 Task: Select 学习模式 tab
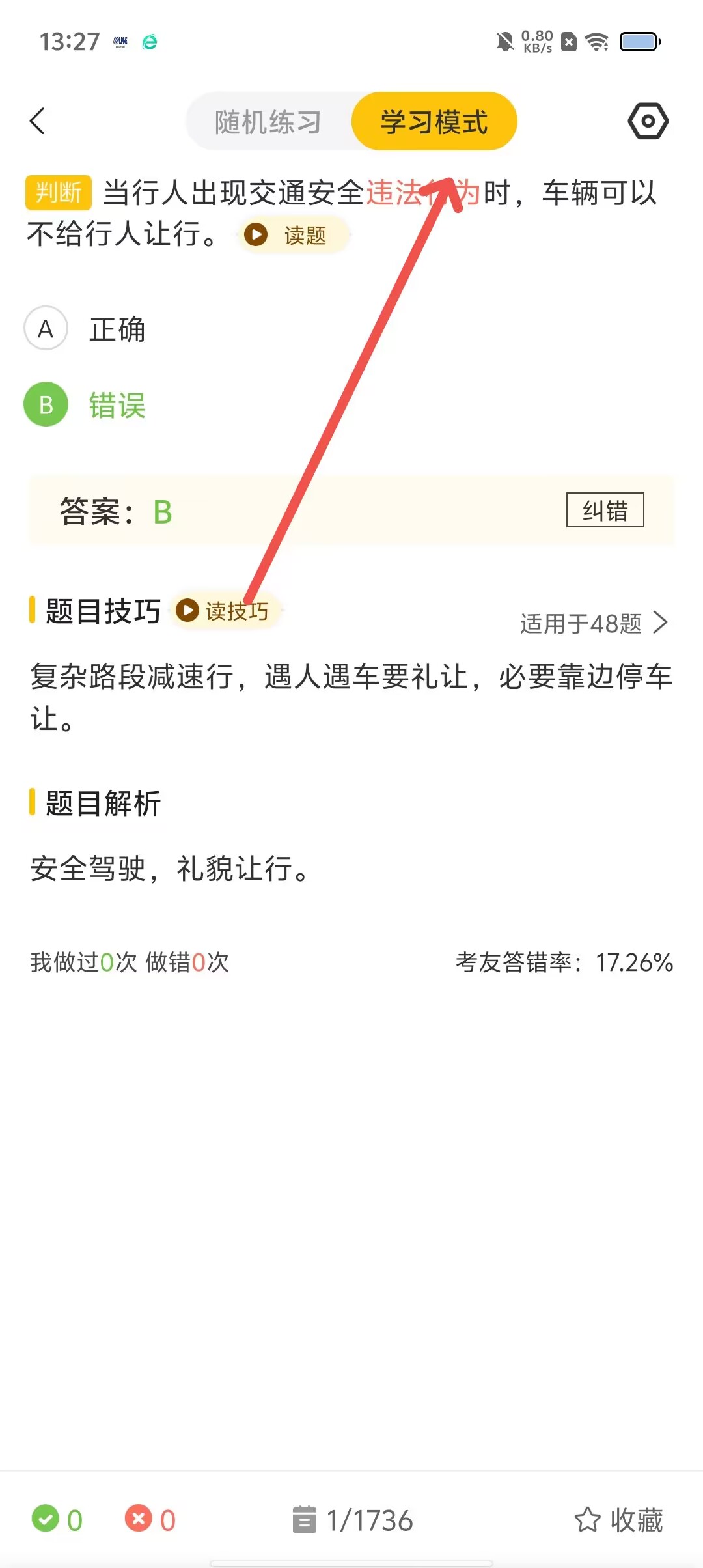click(x=434, y=122)
